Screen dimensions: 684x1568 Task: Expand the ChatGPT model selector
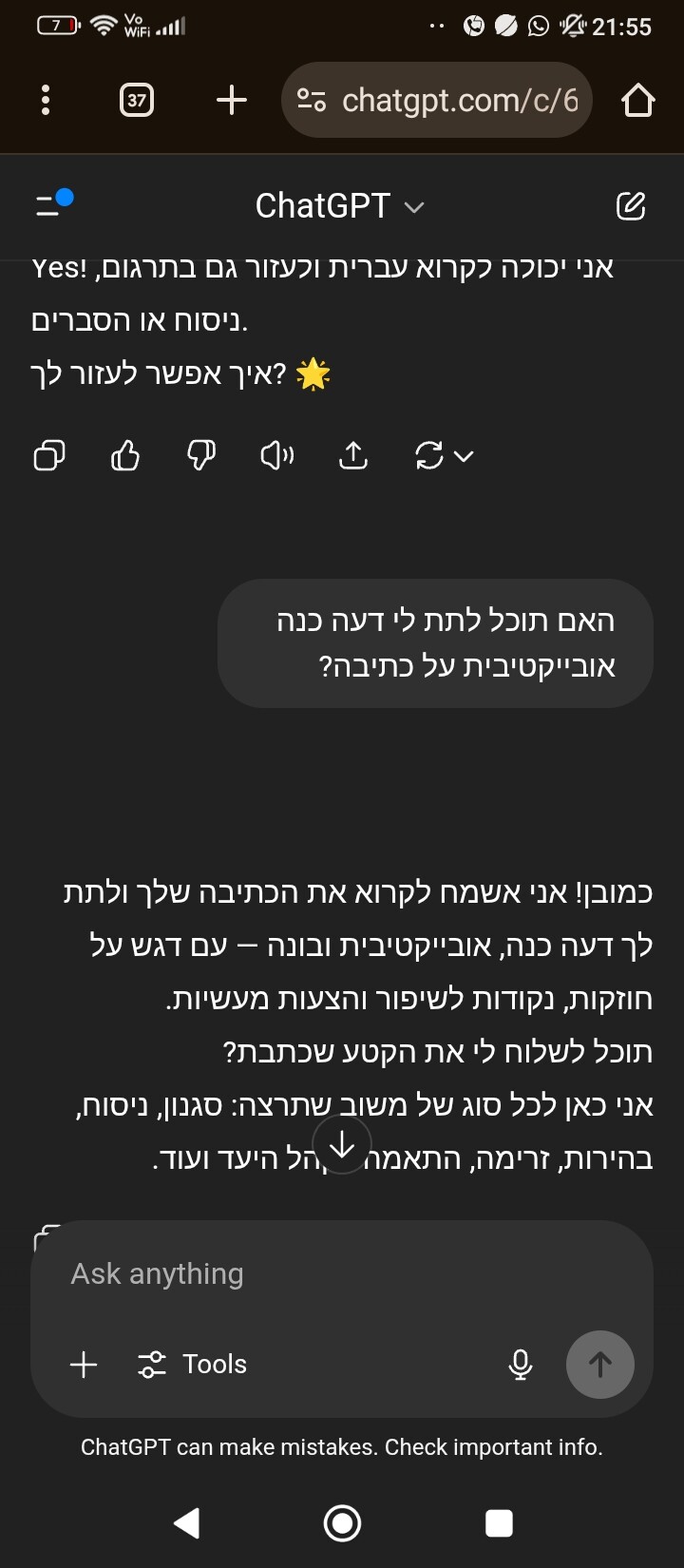point(339,205)
